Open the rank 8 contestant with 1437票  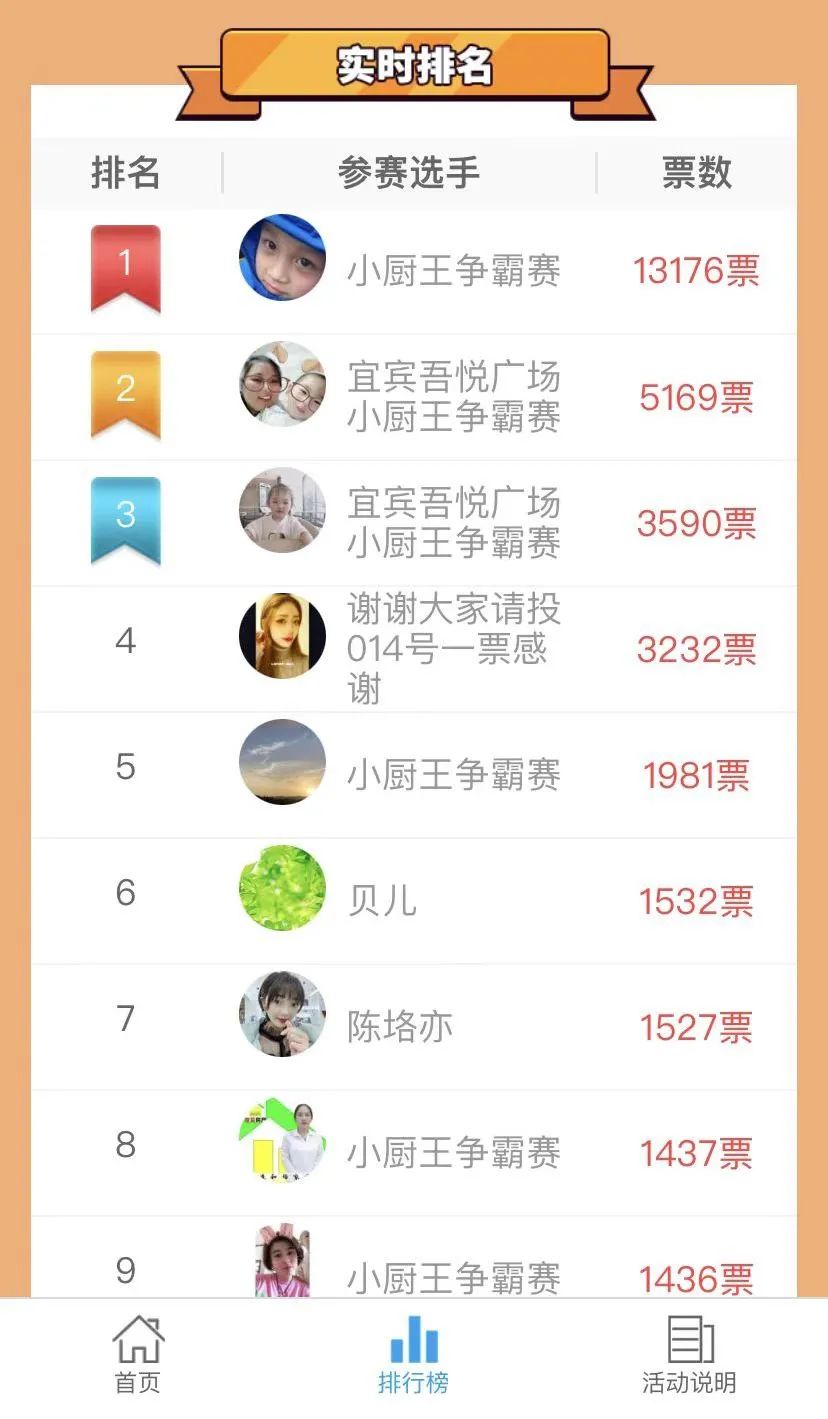pyautogui.click(x=453, y=1153)
